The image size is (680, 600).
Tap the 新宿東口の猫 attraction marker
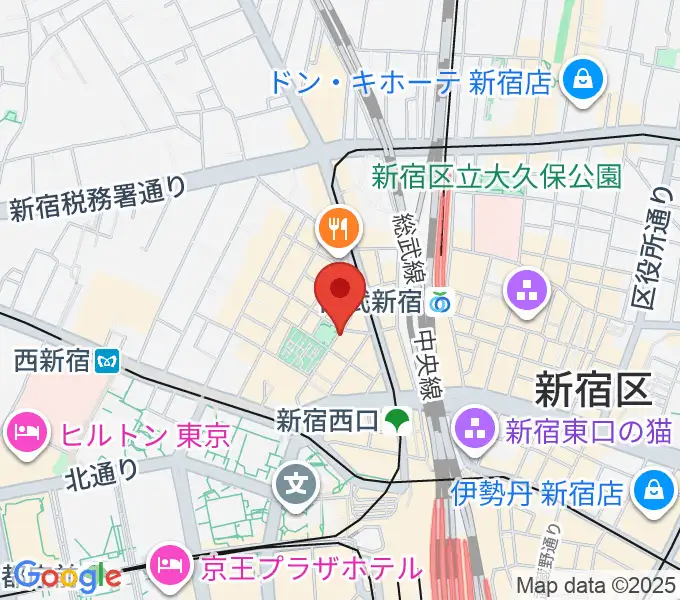[x=475, y=432]
